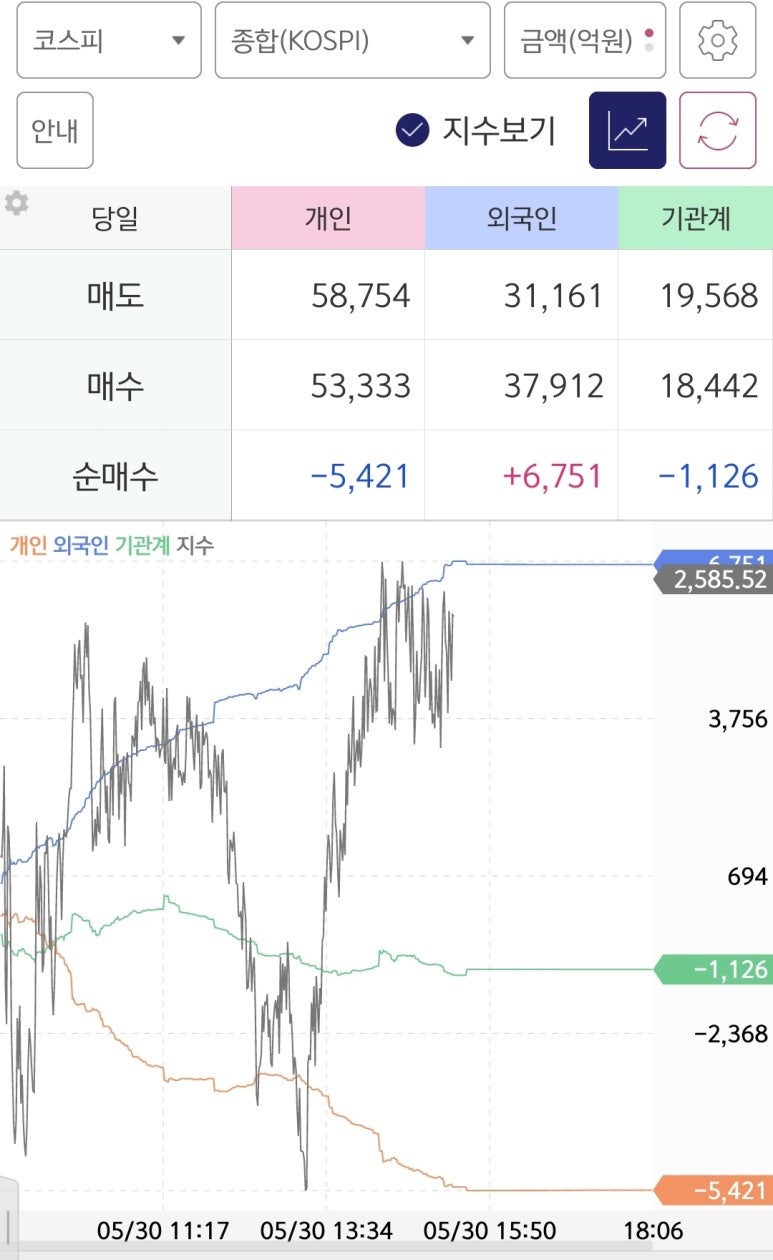Tap the 안내 info button
The image size is (773, 1260).
point(55,130)
